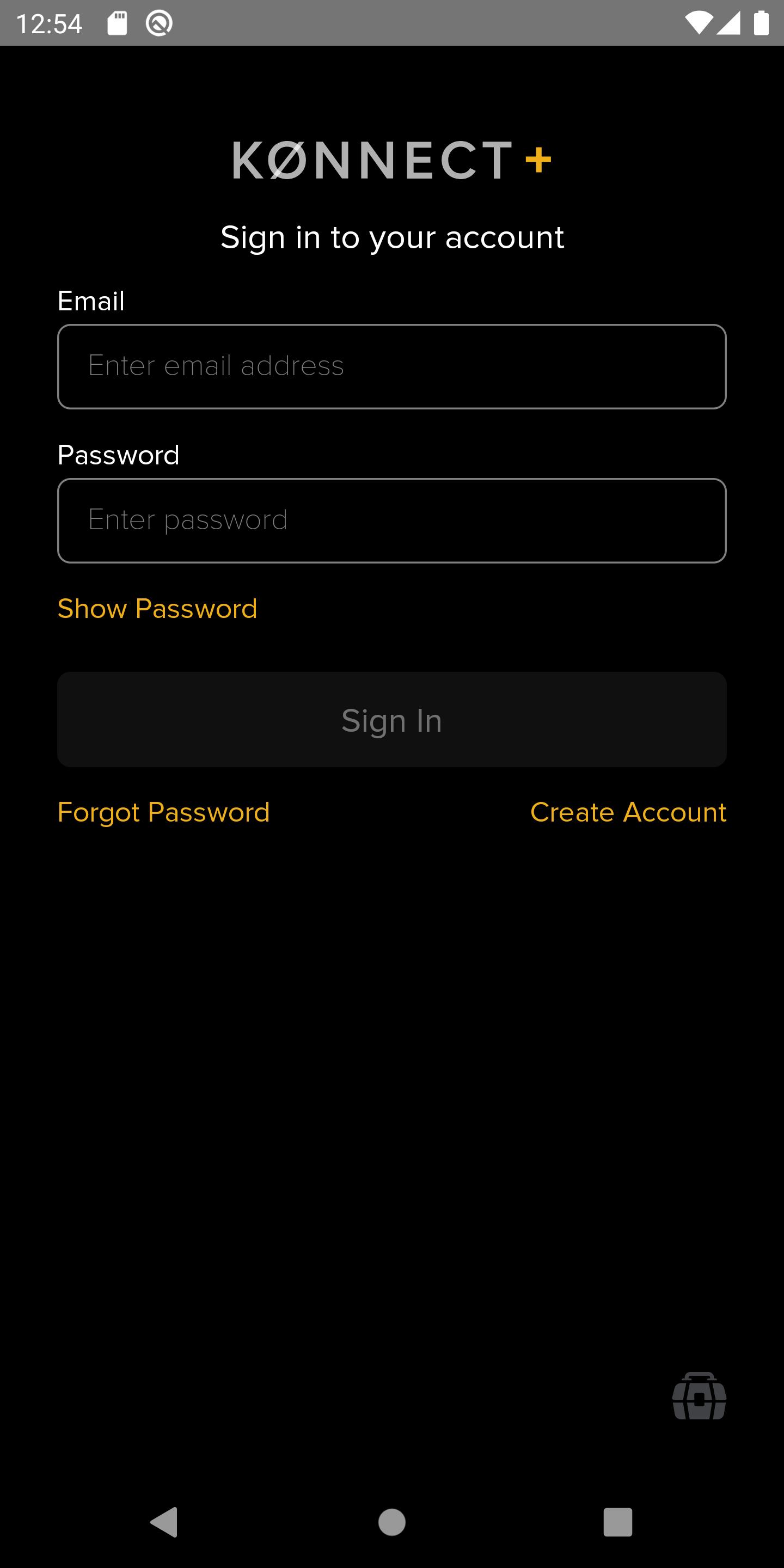The image size is (784, 1568).
Task: Toggle Show Password
Action: click(157, 609)
